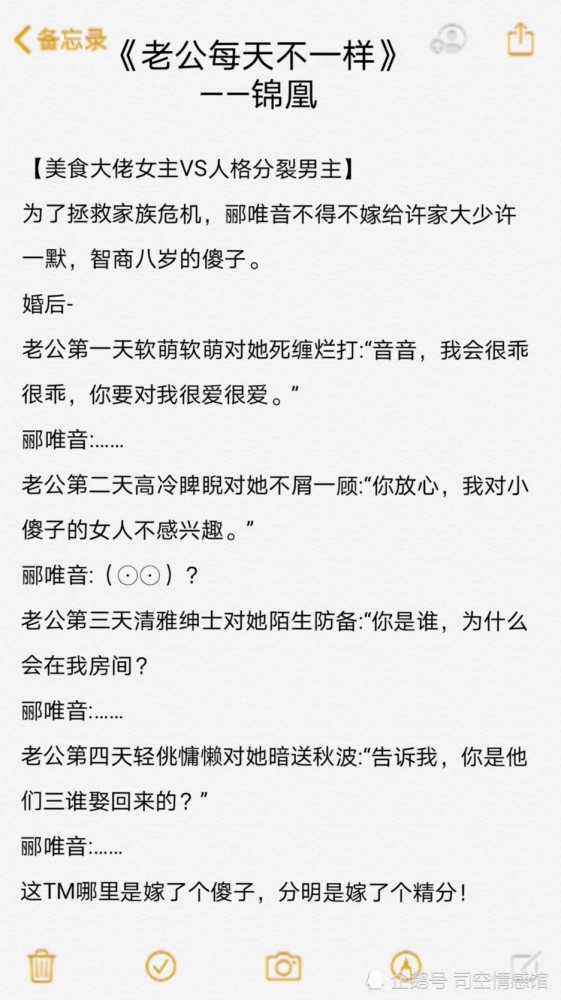The width and height of the screenshot is (561, 1000).
Task: Delete this note with the trash icon
Action: point(42,966)
